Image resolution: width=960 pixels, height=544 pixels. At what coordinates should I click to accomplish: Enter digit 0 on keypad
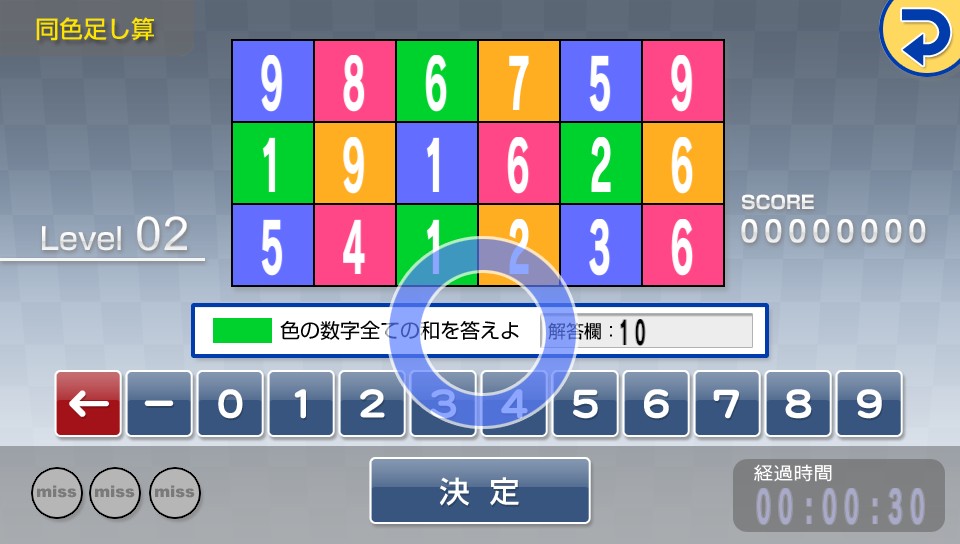tap(230, 404)
